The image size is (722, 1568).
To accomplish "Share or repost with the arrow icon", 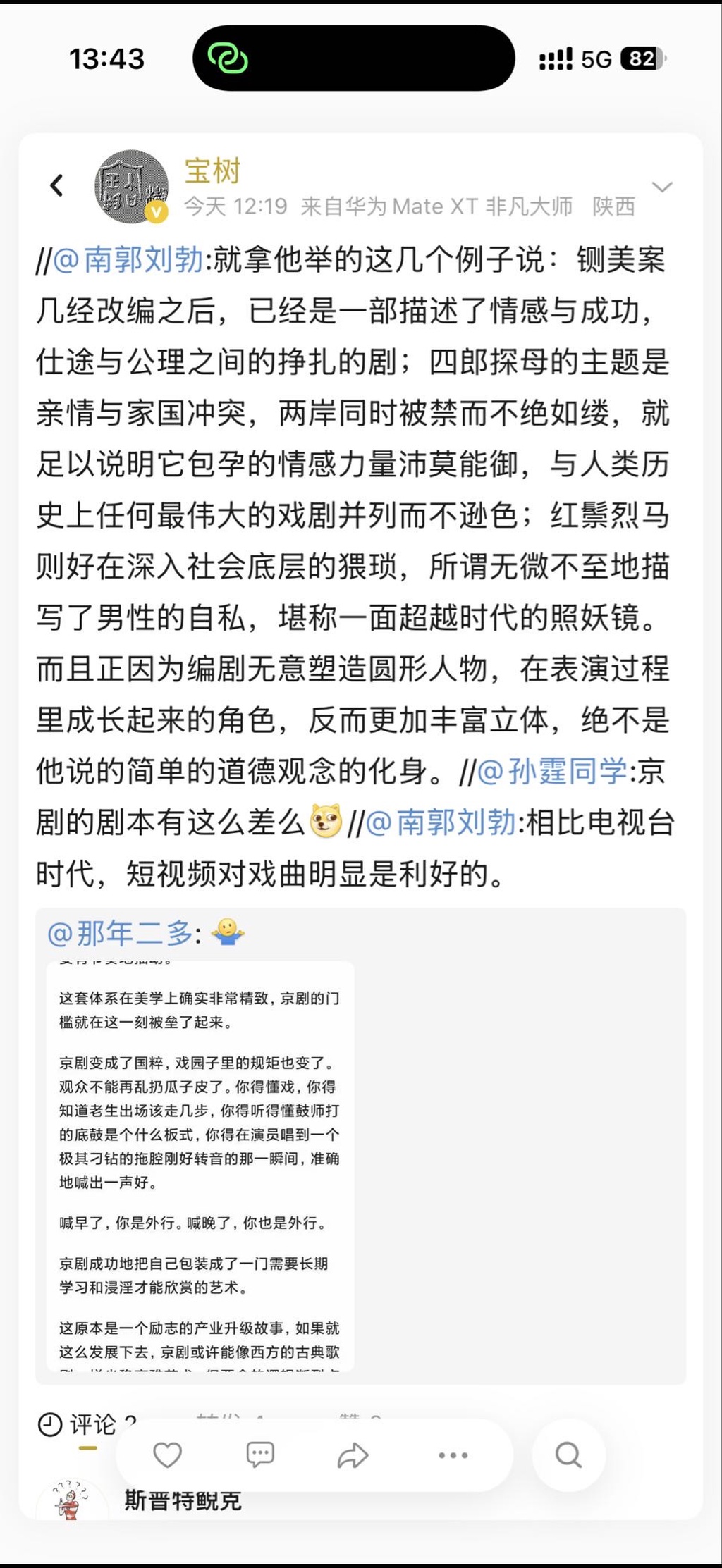I will [x=353, y=1455].
